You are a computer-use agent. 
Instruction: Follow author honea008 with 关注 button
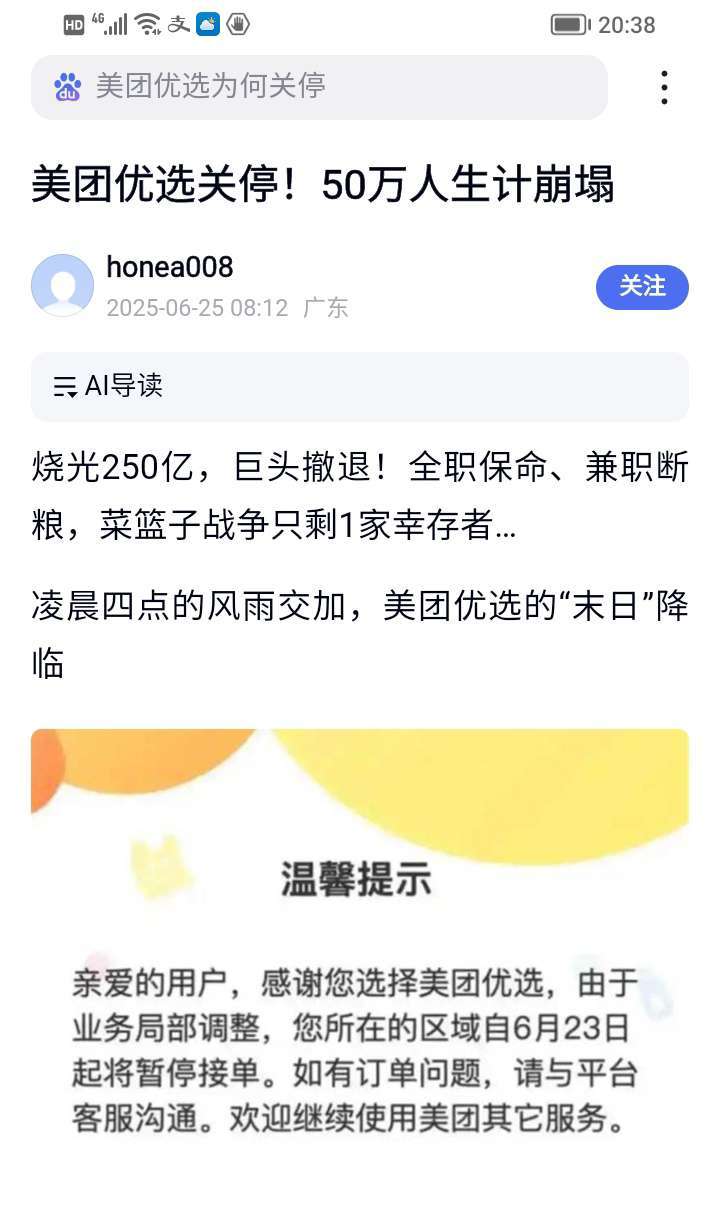(x=642, y=287)
